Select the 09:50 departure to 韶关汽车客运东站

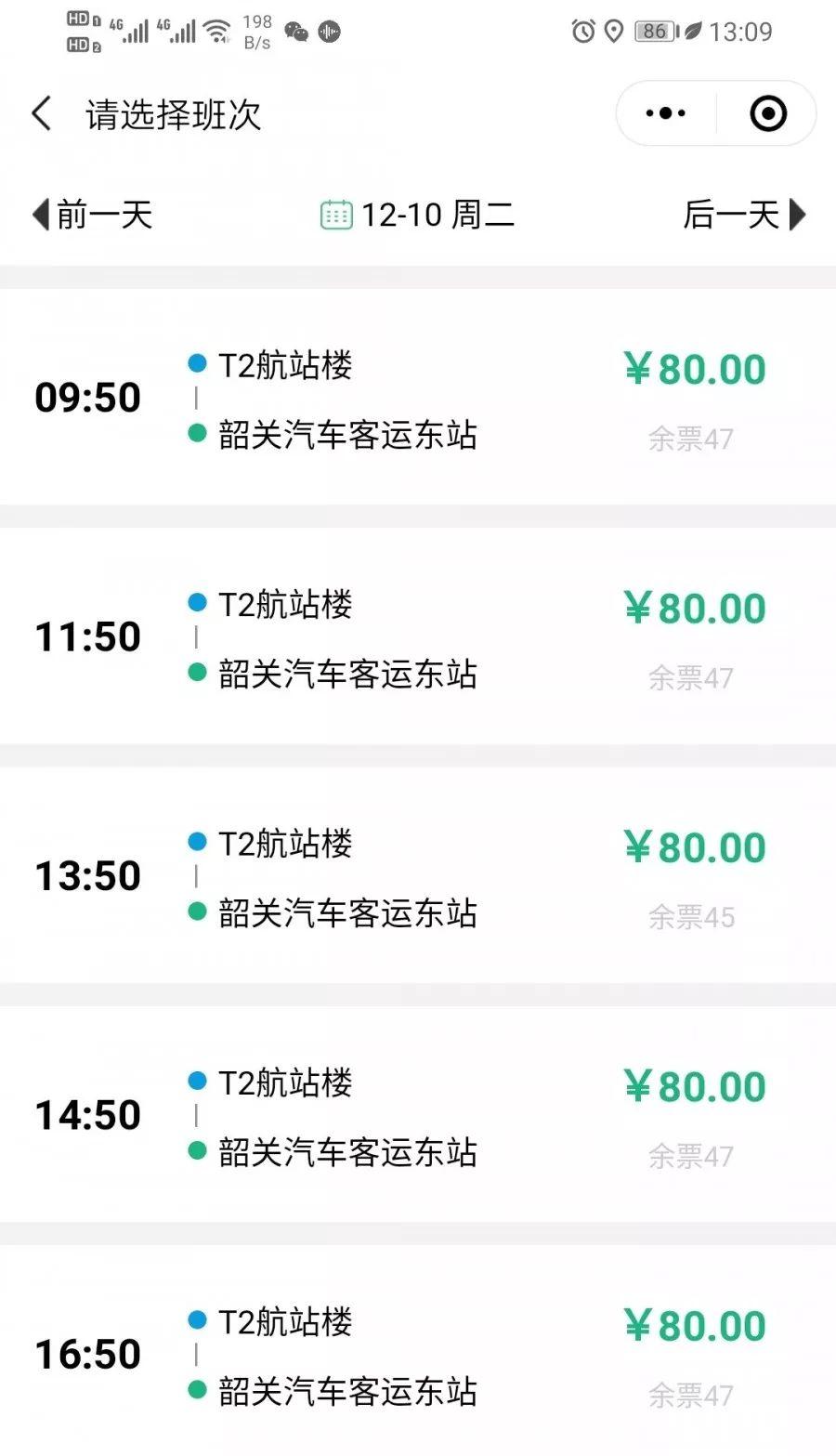418,398
